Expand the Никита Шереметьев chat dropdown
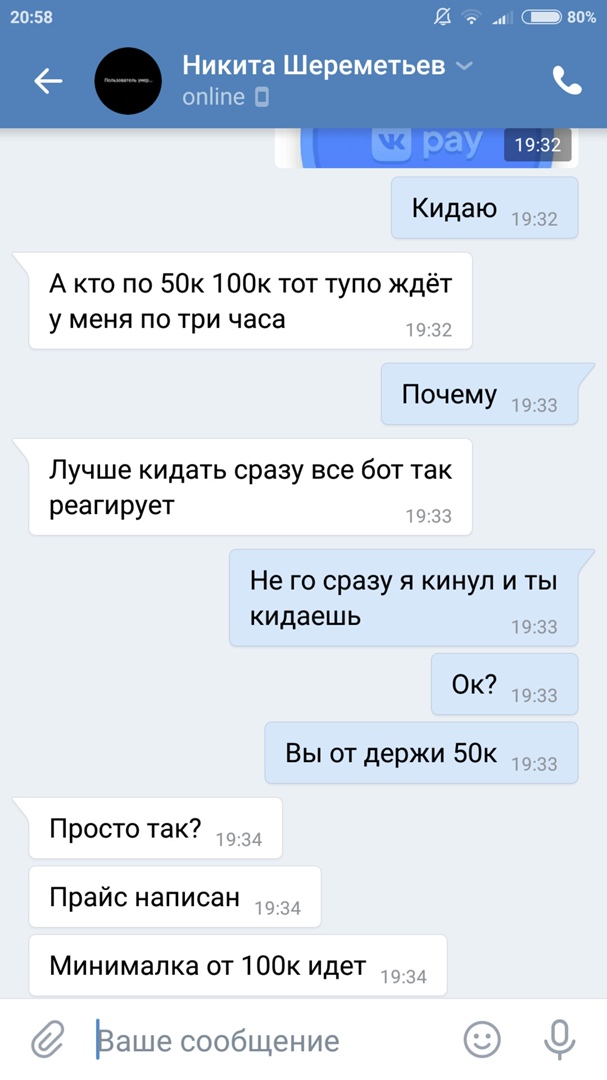 [x=464, y=66]
